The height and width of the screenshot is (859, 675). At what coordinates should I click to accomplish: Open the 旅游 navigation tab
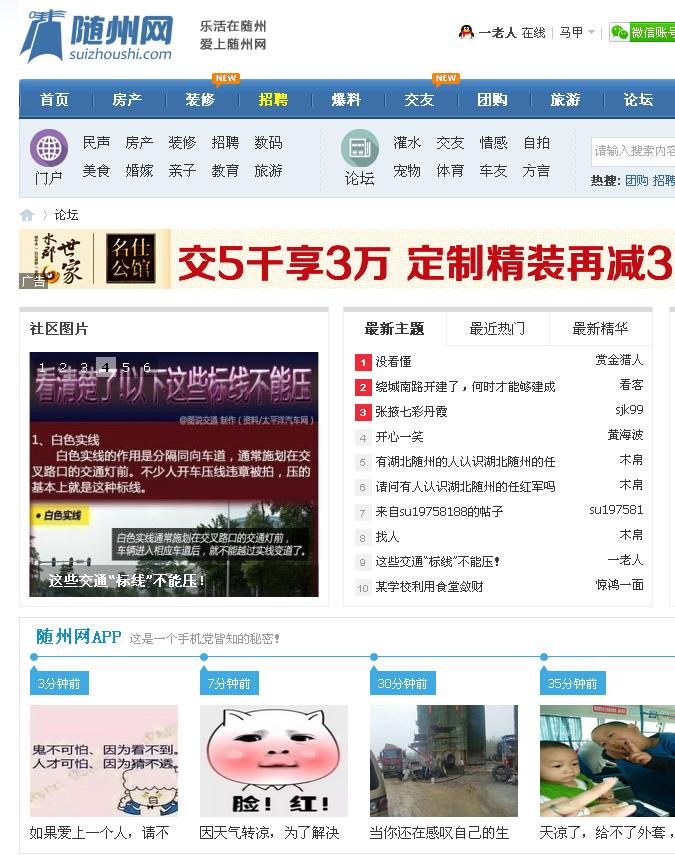click(x=565, y=100)
